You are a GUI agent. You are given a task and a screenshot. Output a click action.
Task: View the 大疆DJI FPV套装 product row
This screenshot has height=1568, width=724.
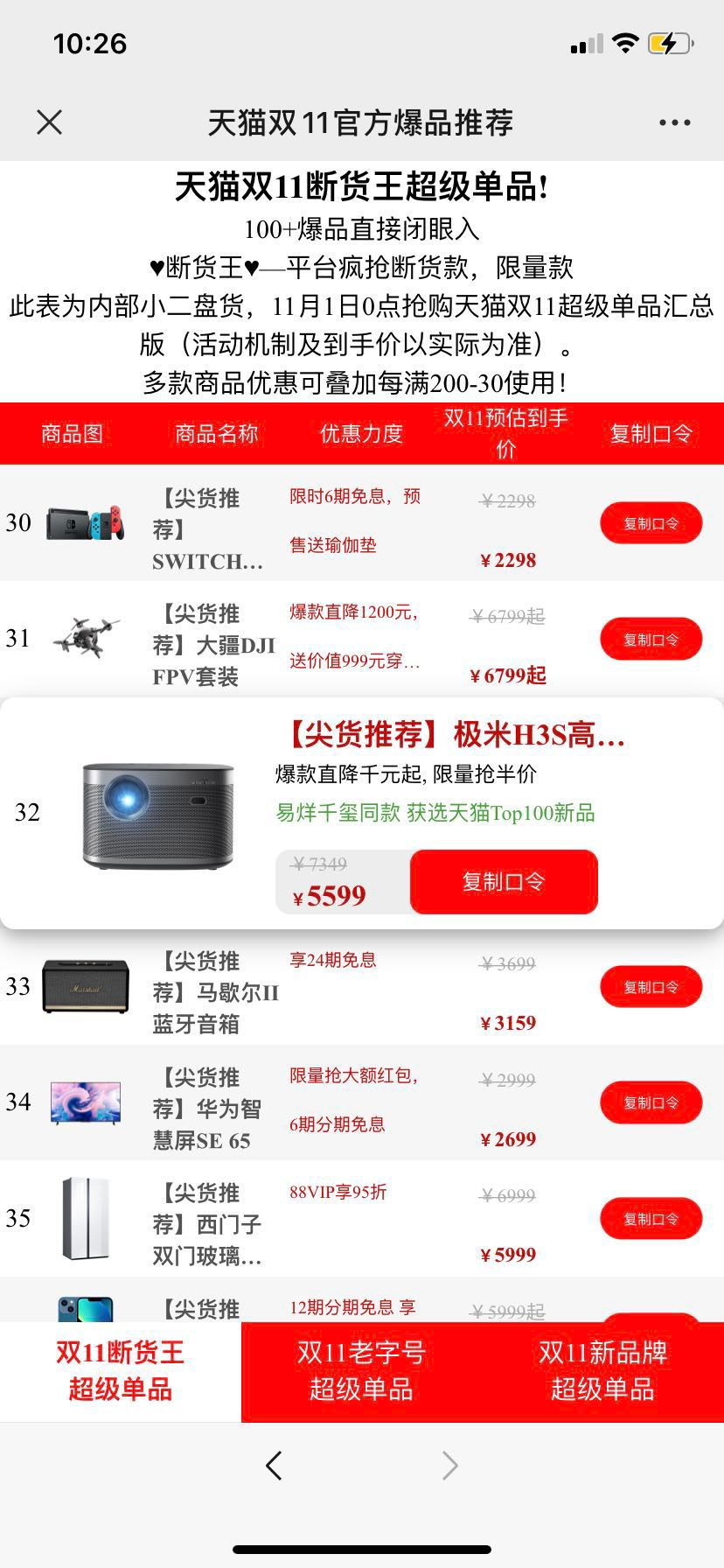click(213, 645)
